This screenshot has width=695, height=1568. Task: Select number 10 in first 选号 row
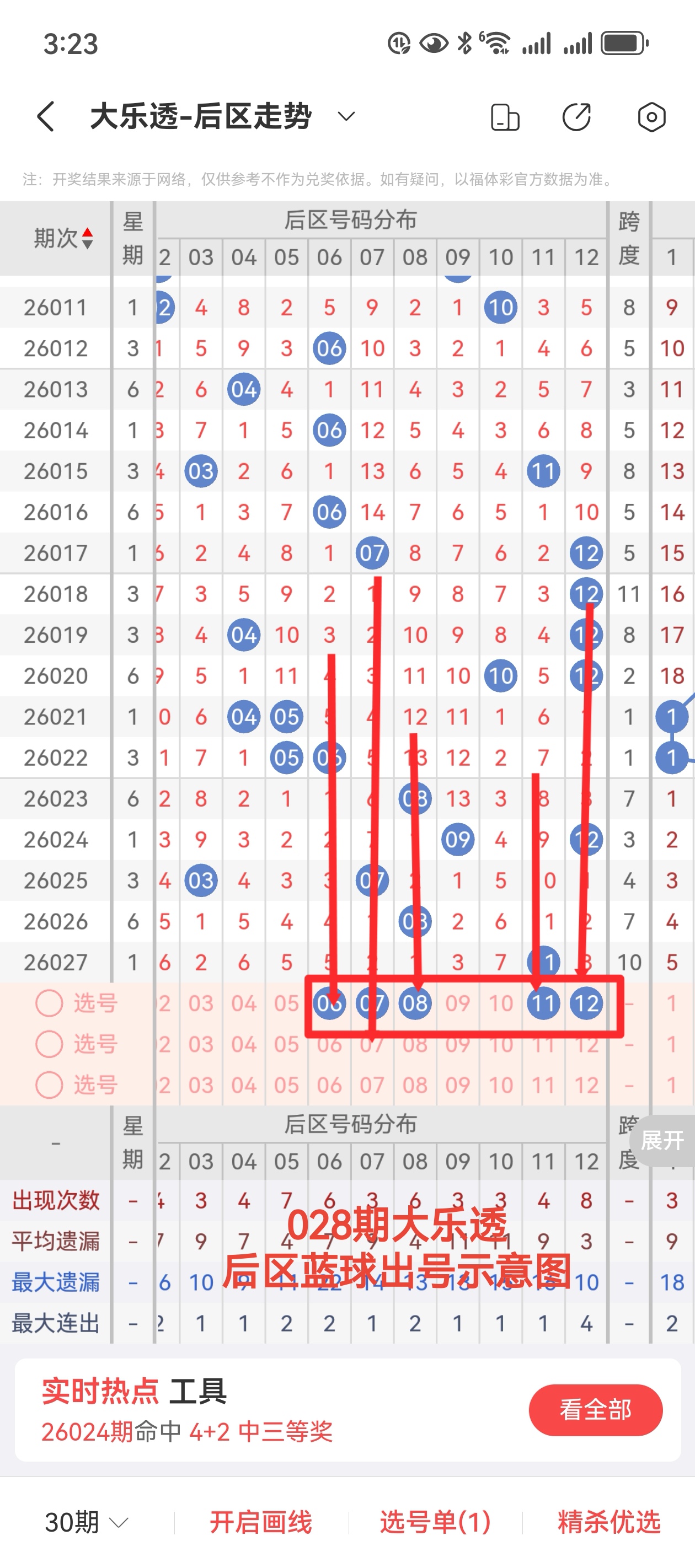click(501, 1003)
